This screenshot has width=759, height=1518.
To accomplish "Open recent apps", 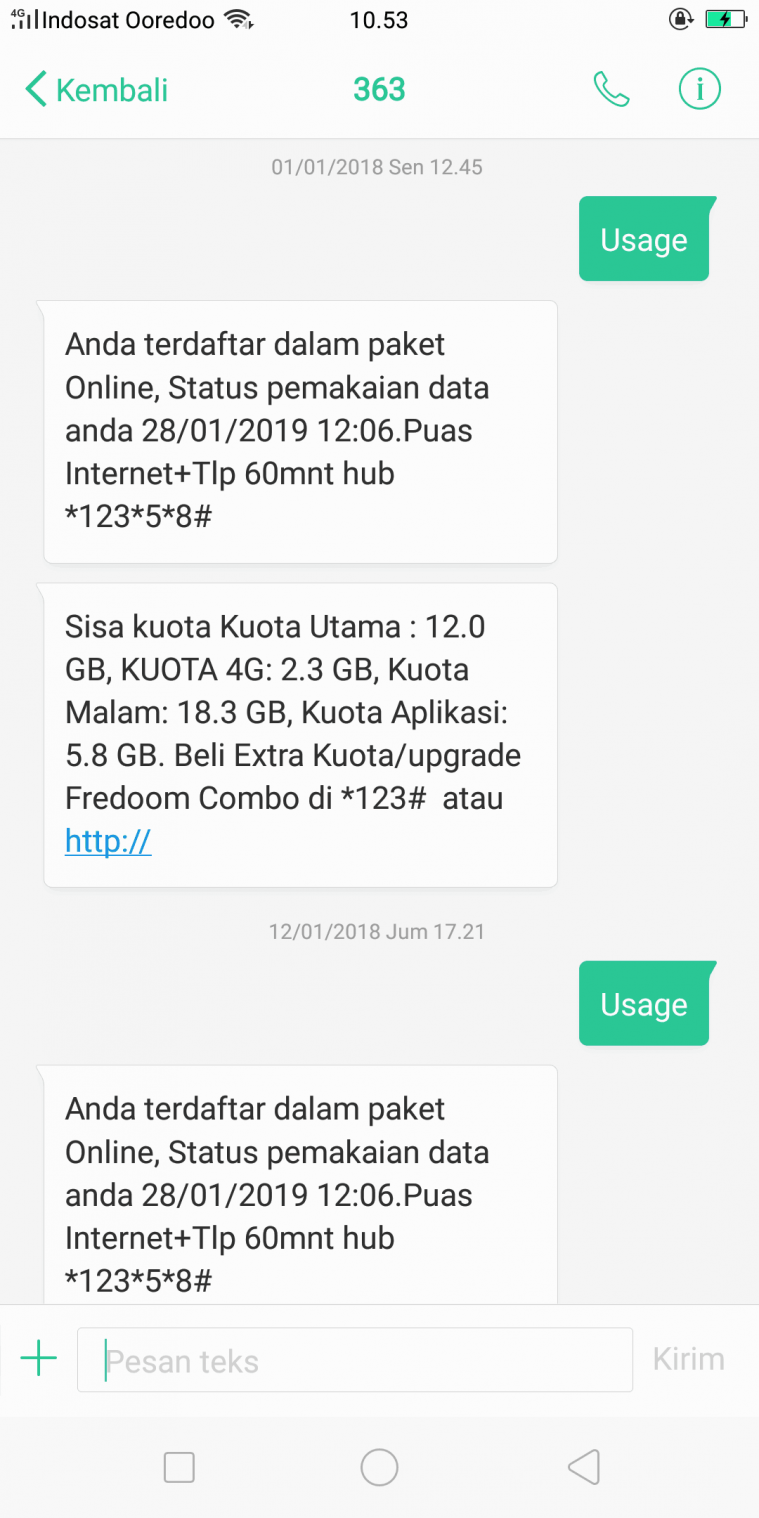I will [x=179, y=1468].
